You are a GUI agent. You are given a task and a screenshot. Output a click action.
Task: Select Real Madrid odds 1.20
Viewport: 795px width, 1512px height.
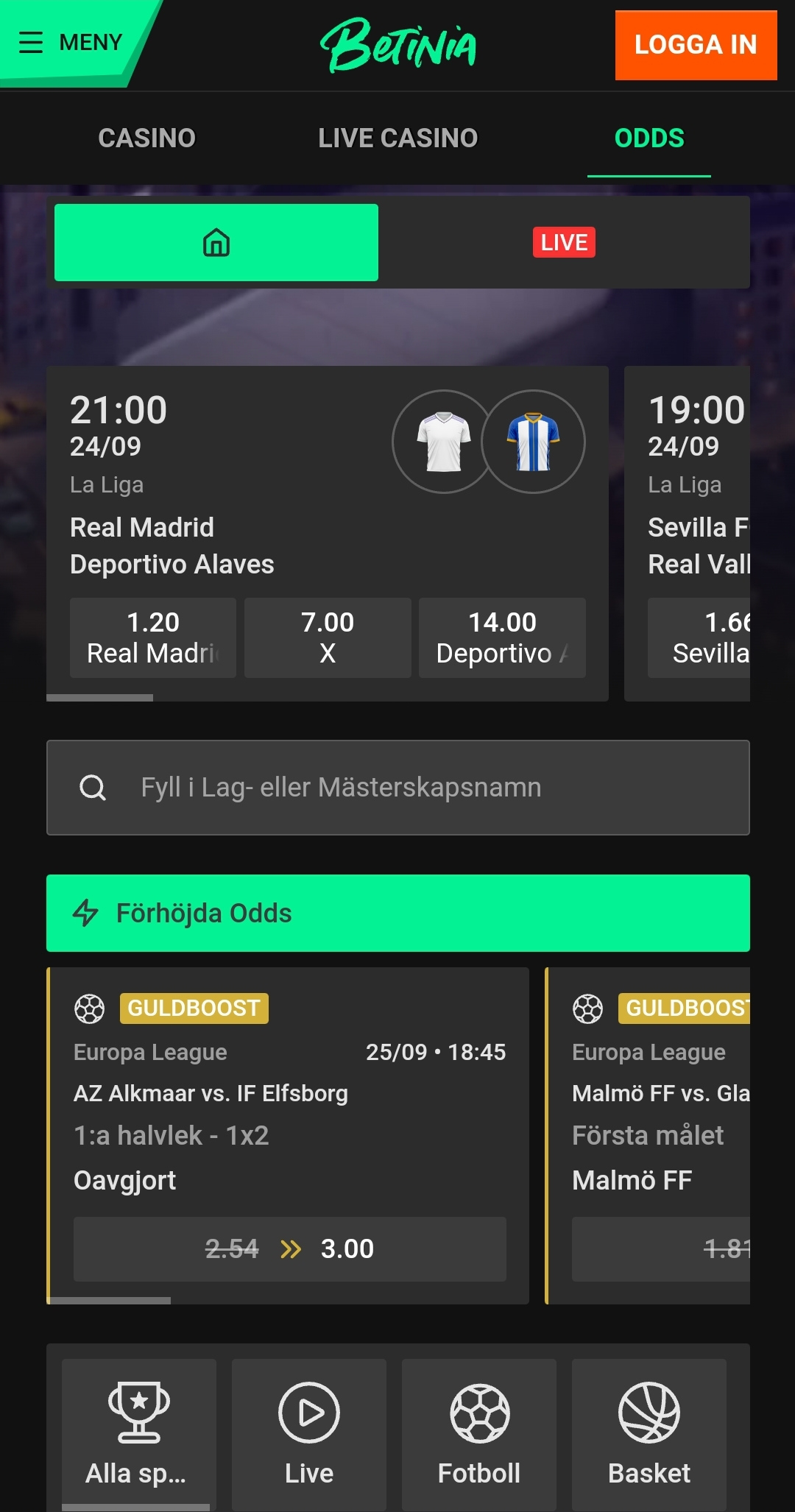click(x=152, y=637)
